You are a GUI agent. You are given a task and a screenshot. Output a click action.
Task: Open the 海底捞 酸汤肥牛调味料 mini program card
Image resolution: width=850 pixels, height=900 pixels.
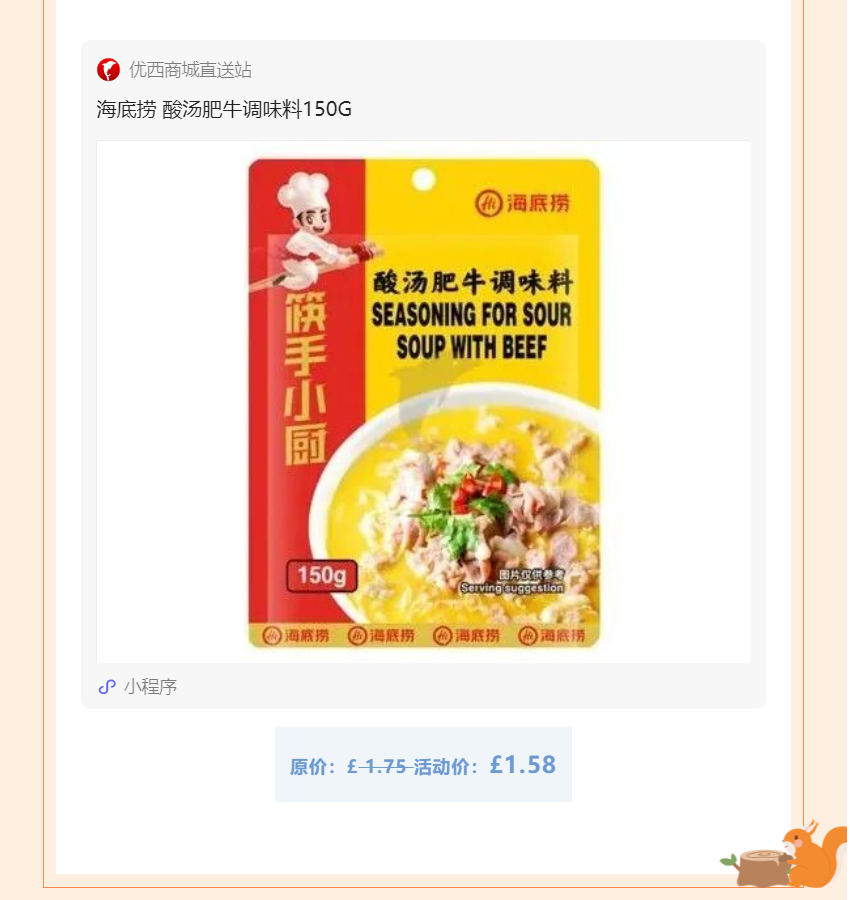(x=423, y=400)
